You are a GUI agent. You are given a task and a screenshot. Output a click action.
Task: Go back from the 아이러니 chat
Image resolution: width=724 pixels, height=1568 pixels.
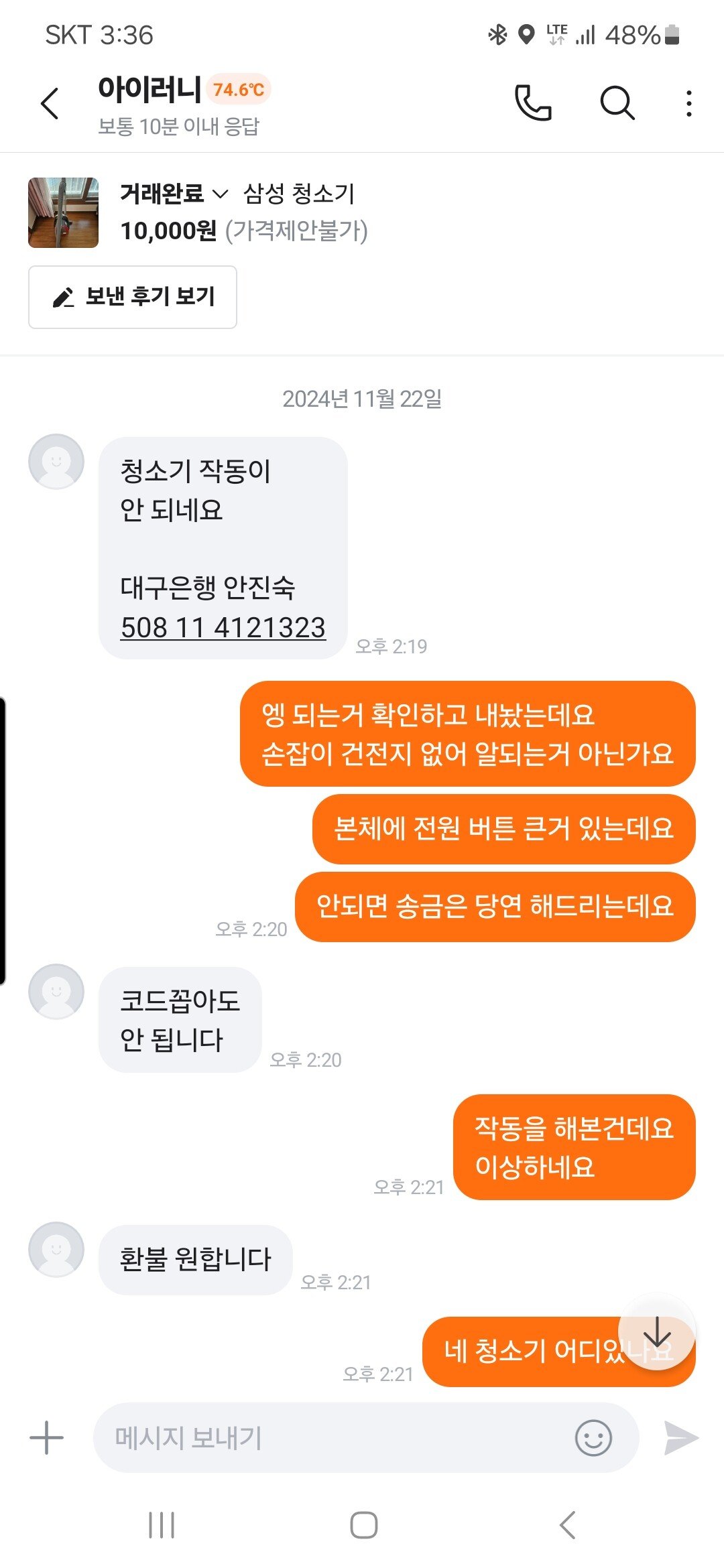(50, 104)
